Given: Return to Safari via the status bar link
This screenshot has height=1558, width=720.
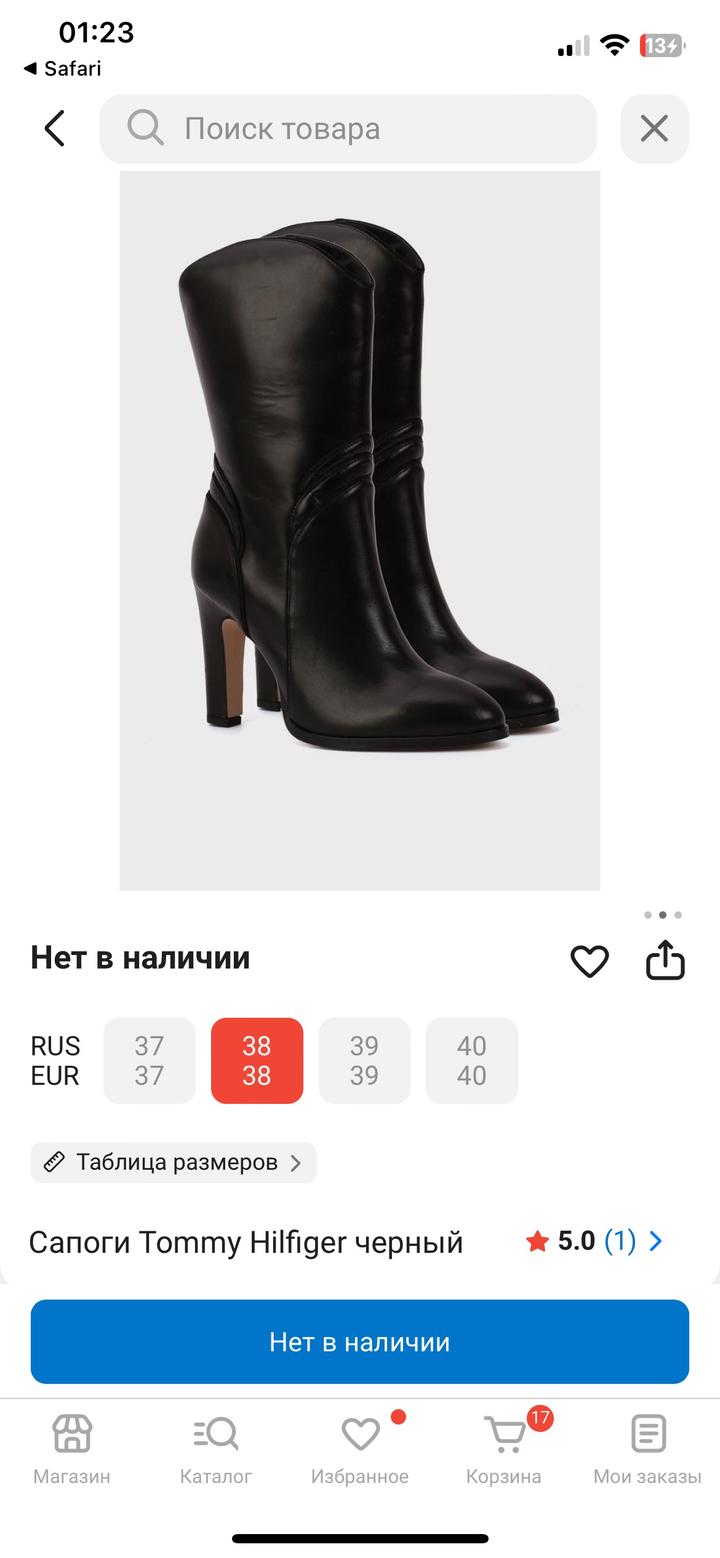Looking at the screenshot, I should point(62,68).
